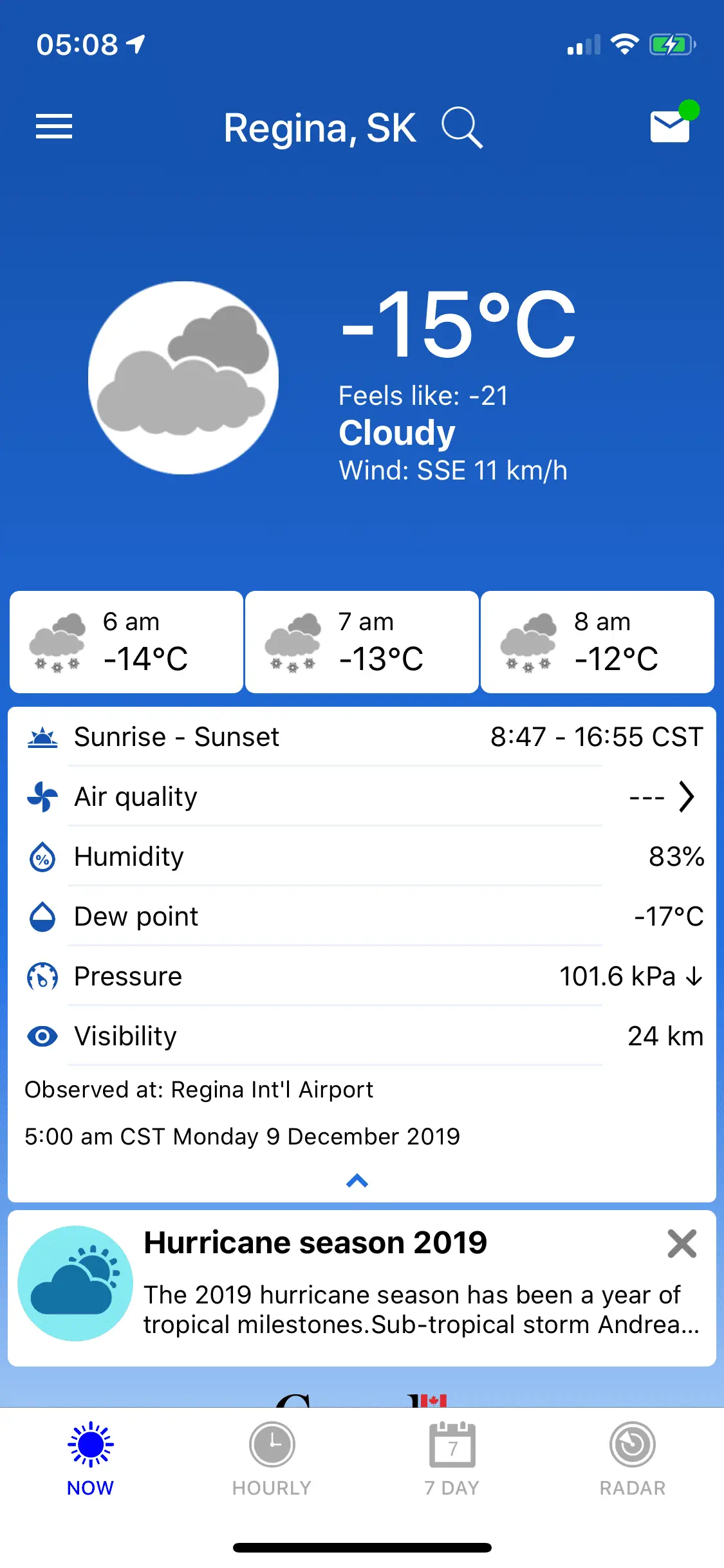Open the Hurricane season 2019 article
The width and height of the screenshot is (724, 1568).
tap(386, 1287)
